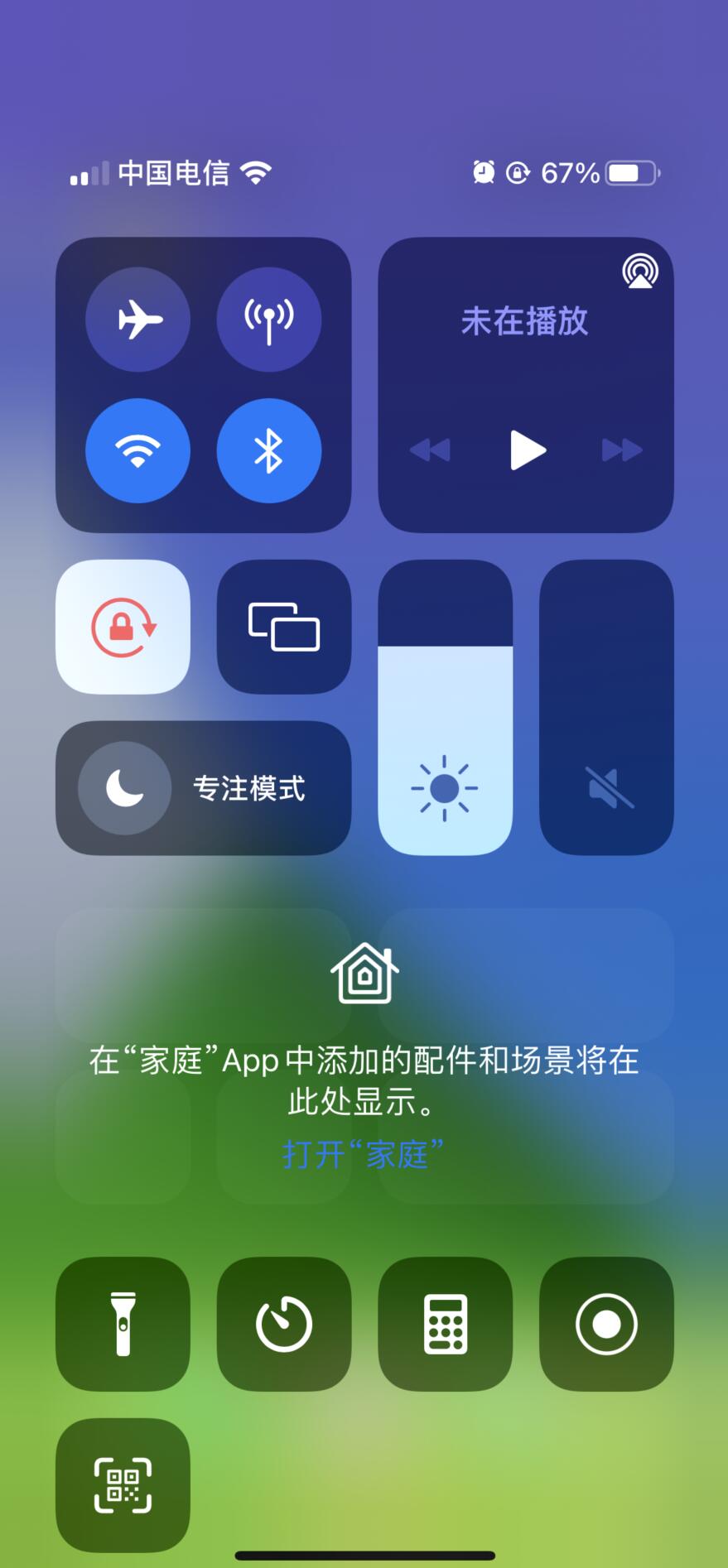Open Screen Mirroring options
728x1568 pixels.
pos(283,626)
